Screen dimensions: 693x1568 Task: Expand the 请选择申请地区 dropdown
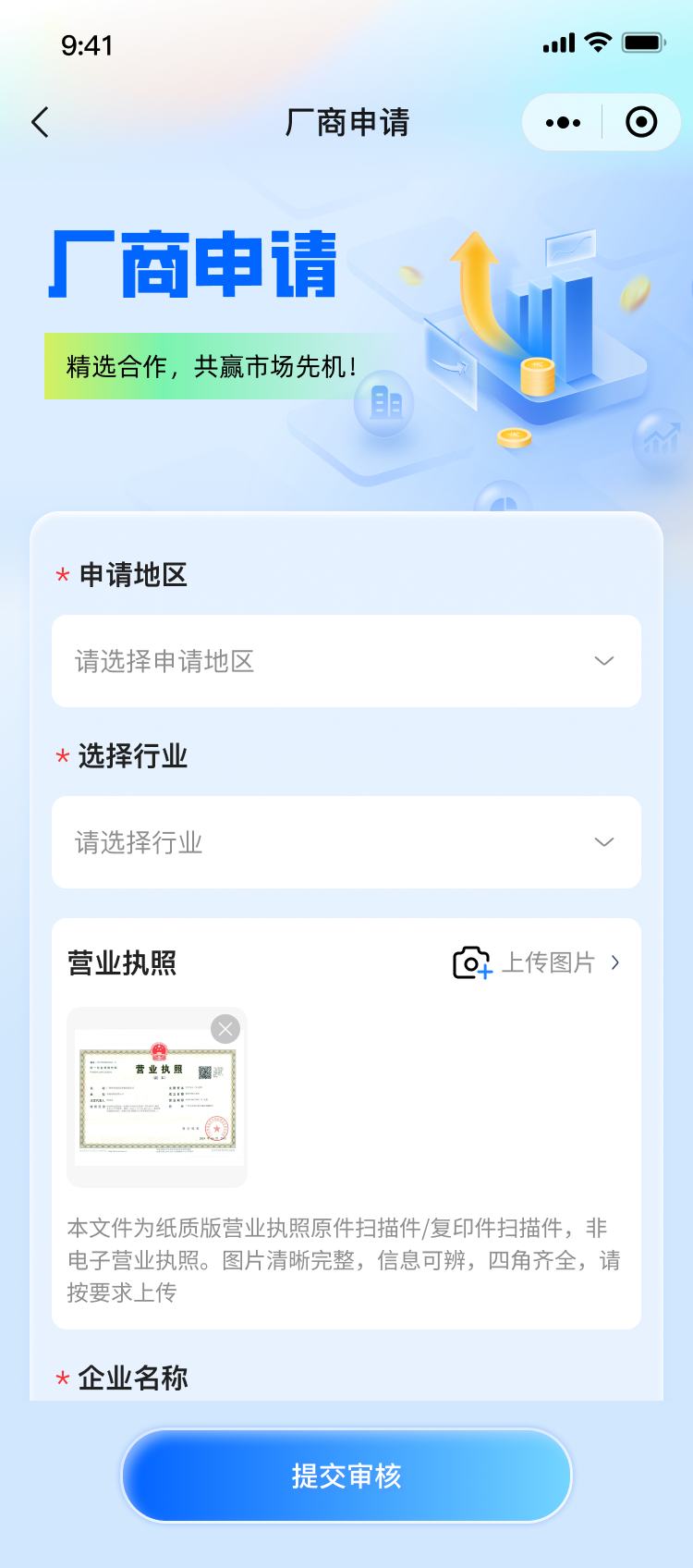click(346, 661)
